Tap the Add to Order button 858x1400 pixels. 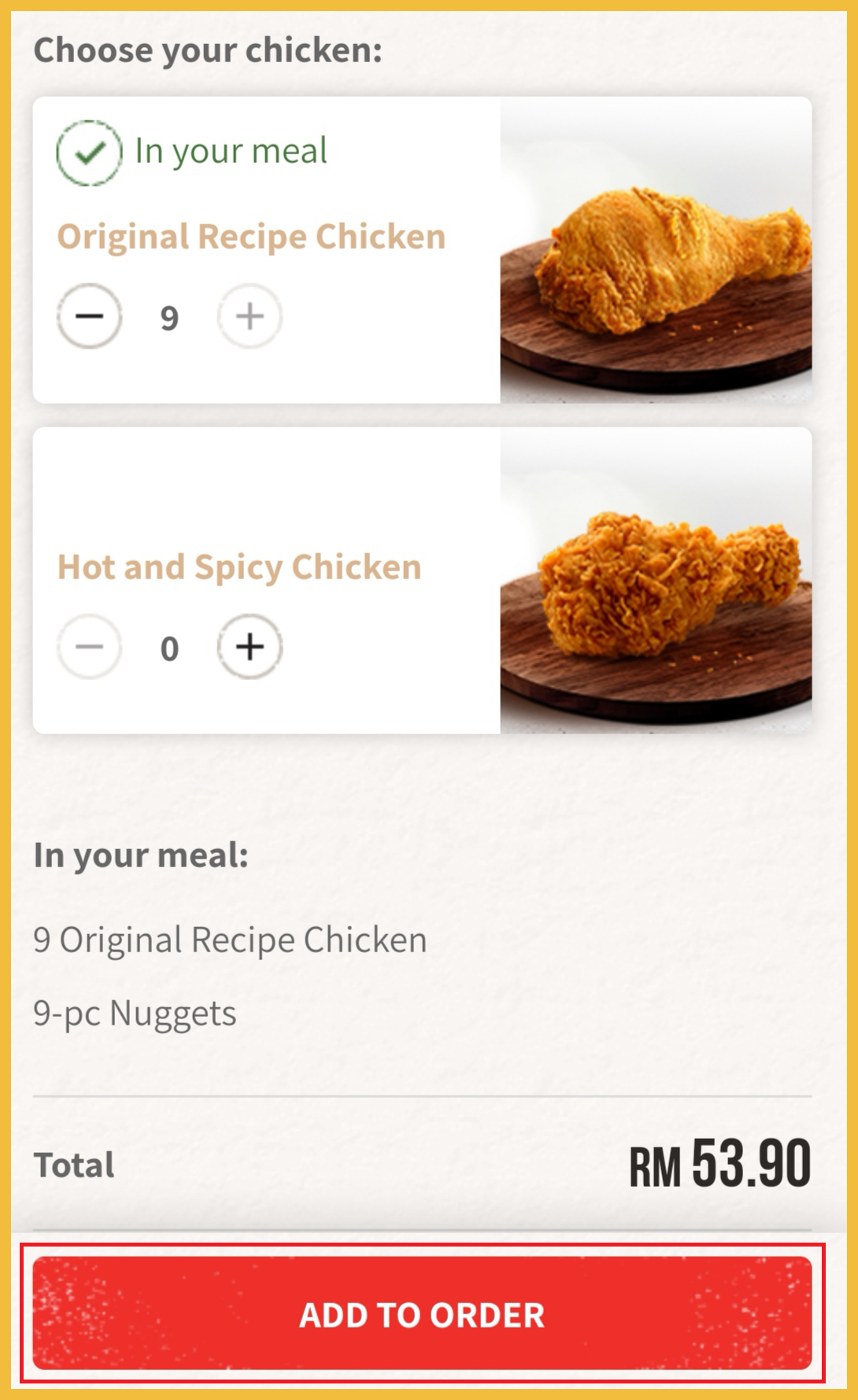422,1314
